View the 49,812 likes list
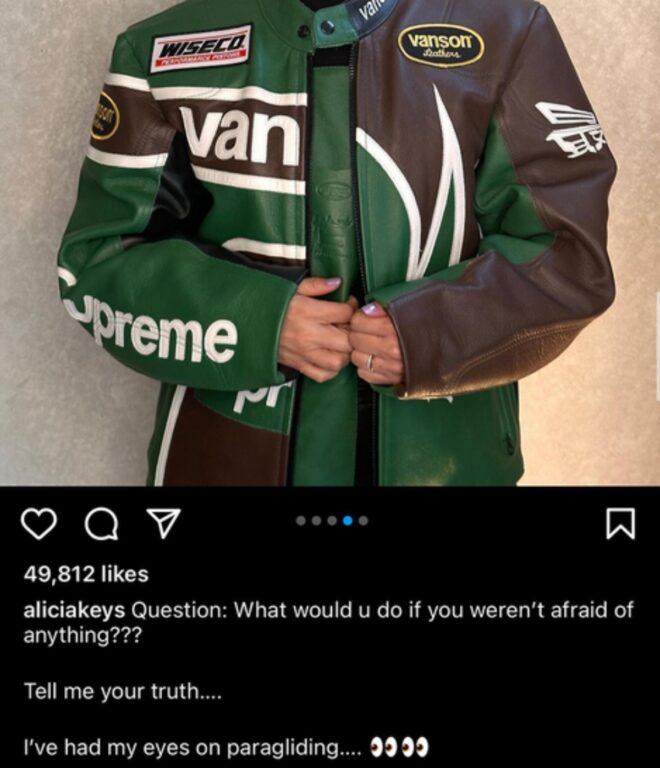 84,574
